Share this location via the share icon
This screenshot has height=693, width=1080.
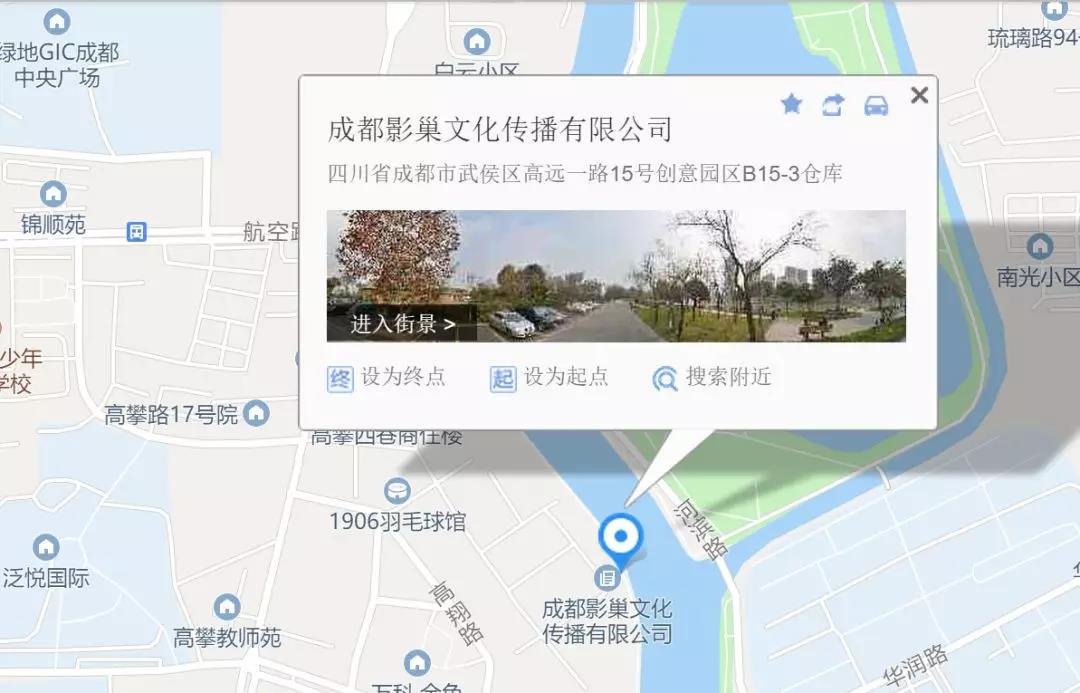833,105
